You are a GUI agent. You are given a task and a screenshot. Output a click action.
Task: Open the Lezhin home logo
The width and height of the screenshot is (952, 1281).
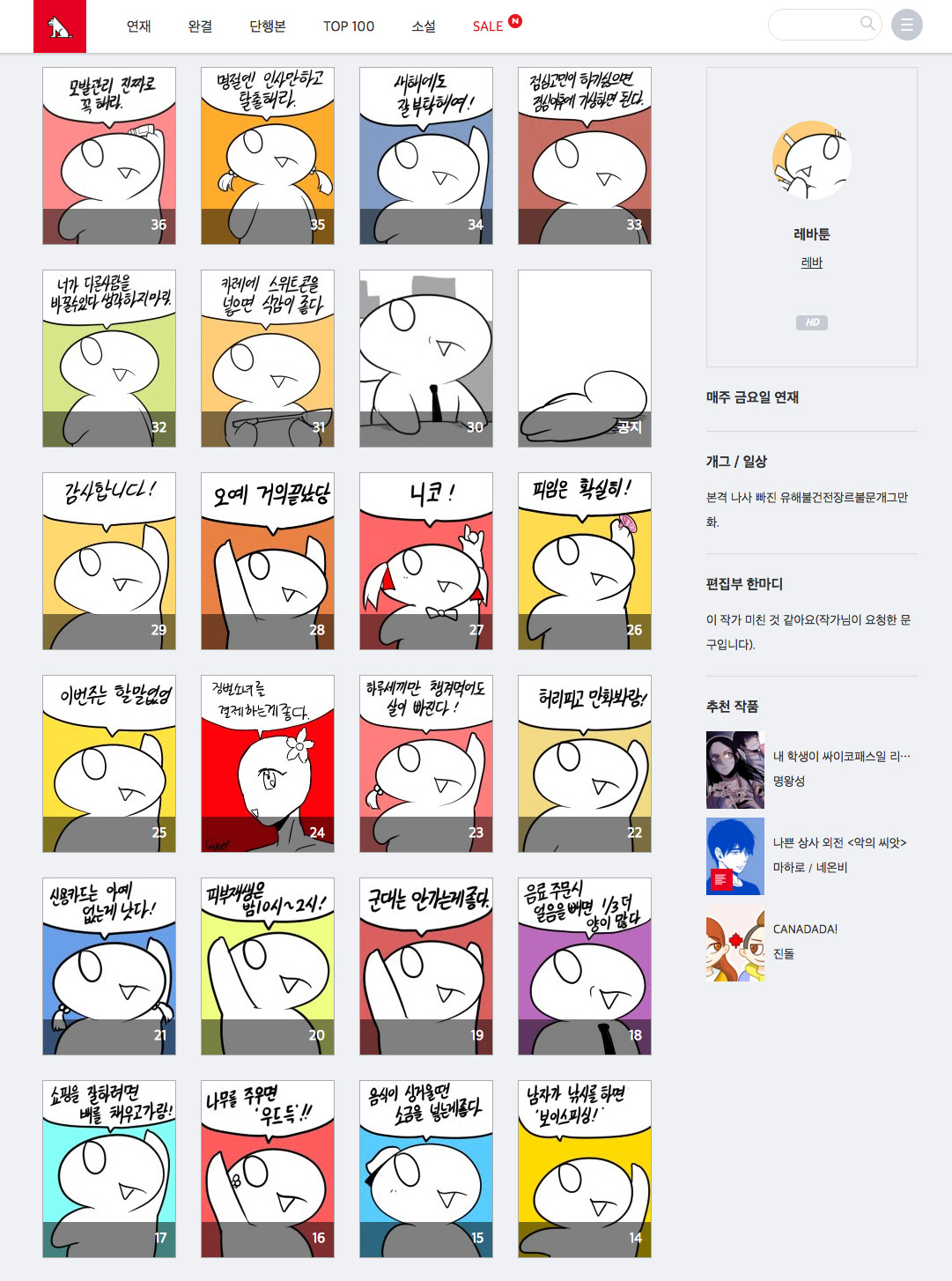[60, 26]
